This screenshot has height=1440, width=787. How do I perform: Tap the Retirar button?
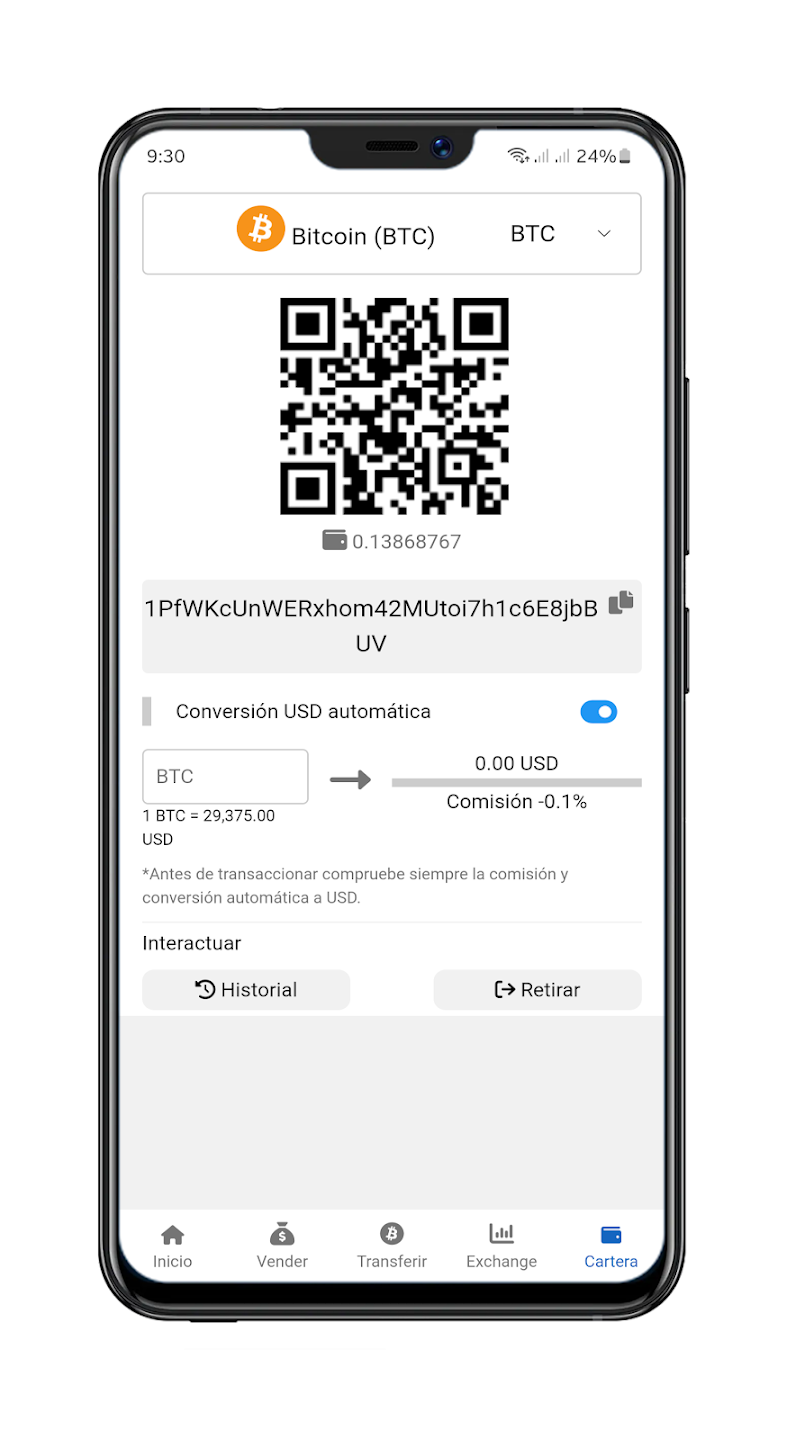537,990
